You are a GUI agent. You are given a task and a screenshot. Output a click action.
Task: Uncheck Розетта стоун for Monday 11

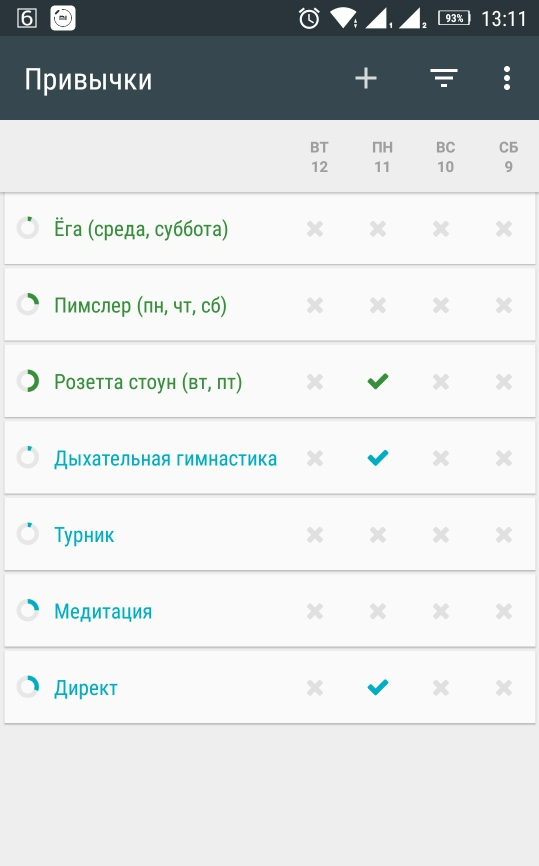pyautogui.click(x=378, y=381)
